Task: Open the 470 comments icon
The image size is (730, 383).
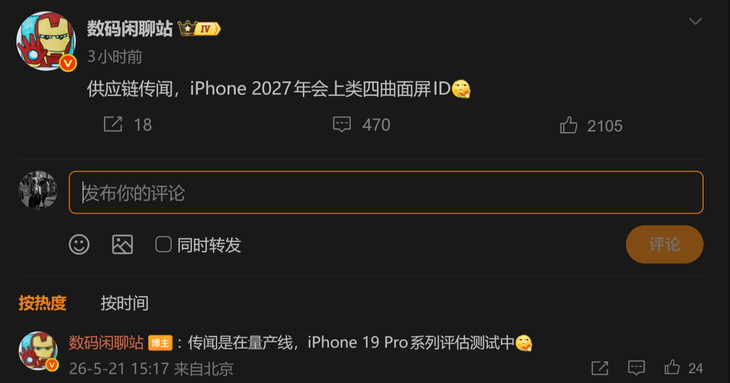Action: [342, 124]
